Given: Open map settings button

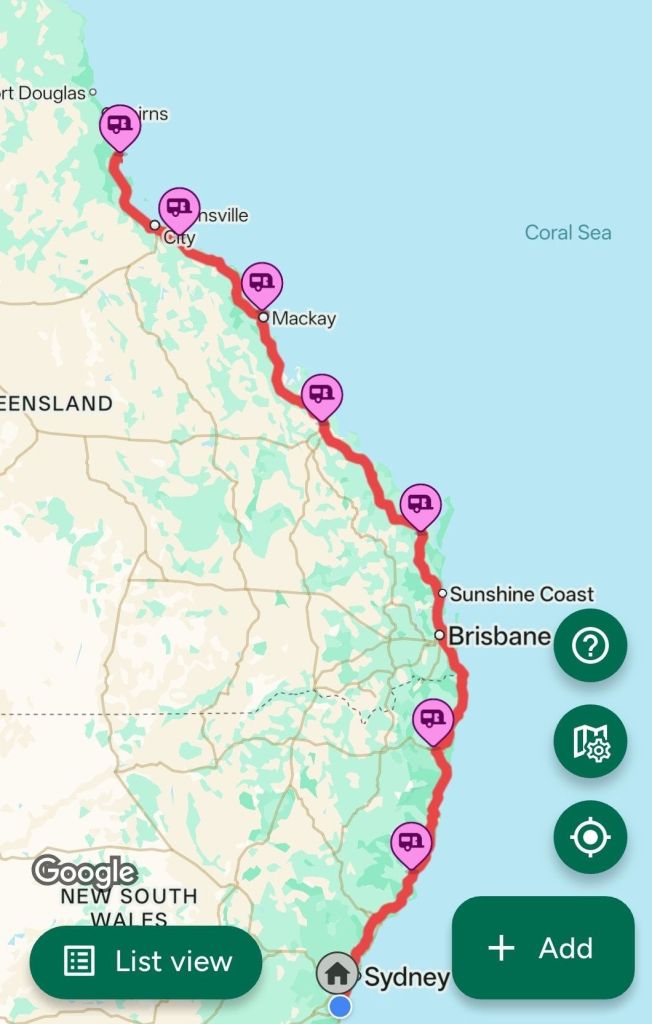Looking at the screenshot, I should [x=590, y=741].
